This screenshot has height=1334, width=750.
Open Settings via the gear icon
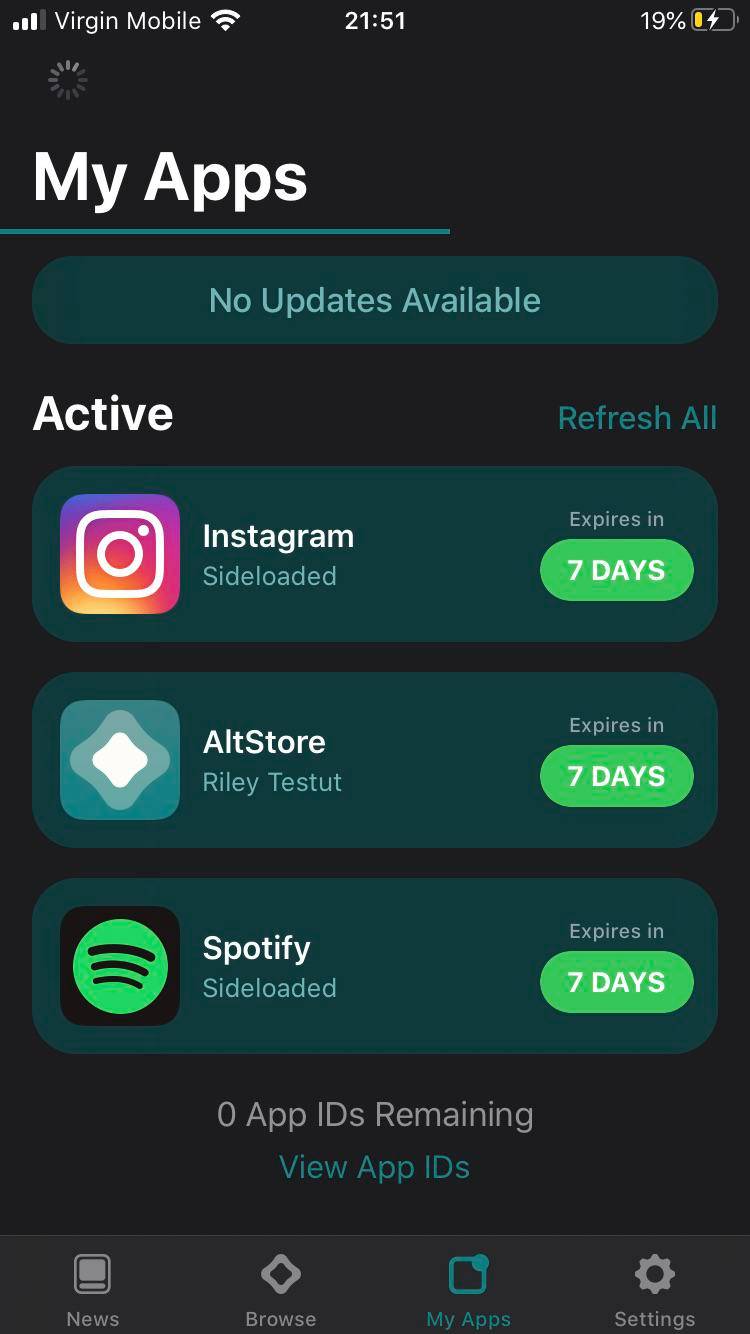[x=654, y=1273]
